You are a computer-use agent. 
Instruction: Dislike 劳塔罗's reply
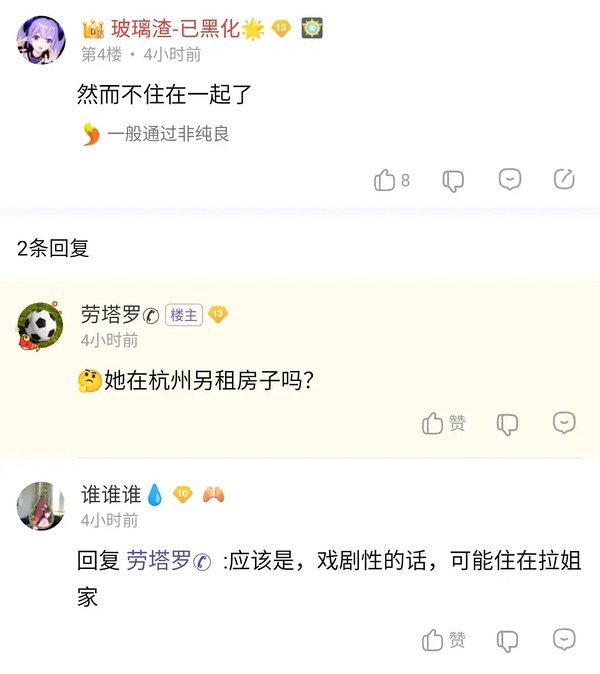(507, 424)
